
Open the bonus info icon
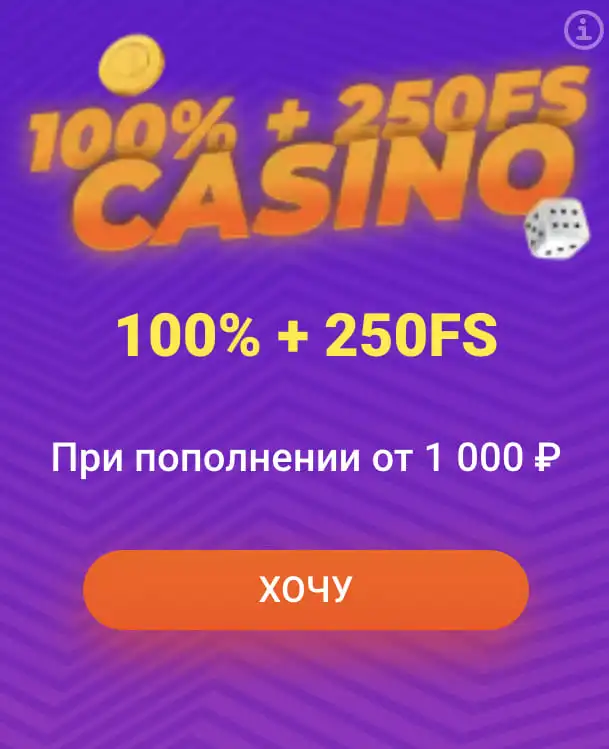(582, 30)
